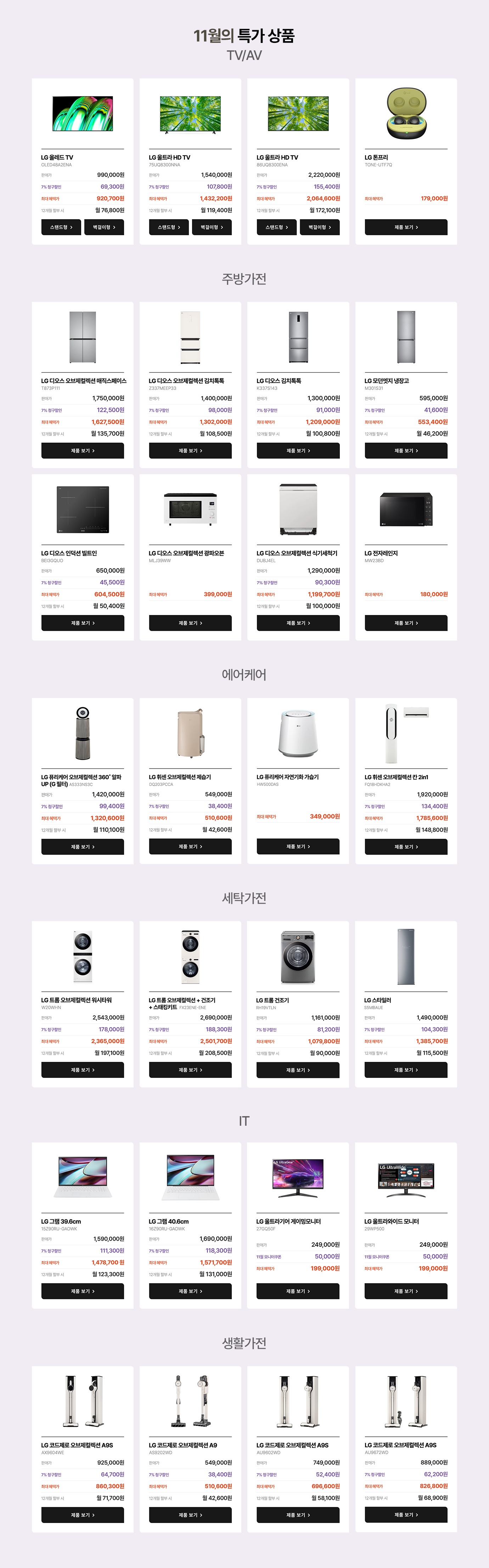Open 제품 보기 for 오브제컬렉션 광파오븐

pos(190,623)
